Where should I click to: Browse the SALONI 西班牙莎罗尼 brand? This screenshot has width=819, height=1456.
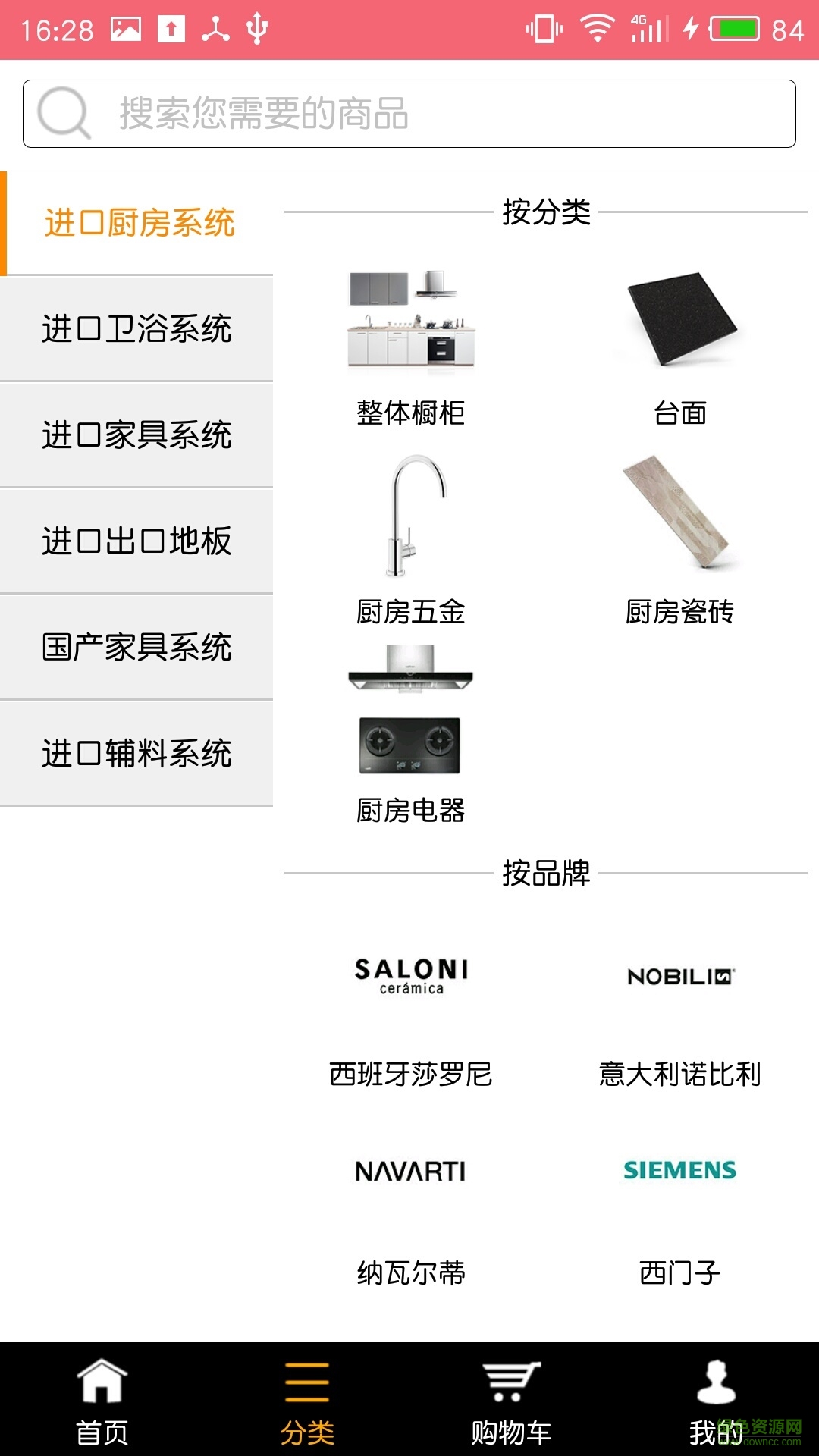coord(410,1016)
